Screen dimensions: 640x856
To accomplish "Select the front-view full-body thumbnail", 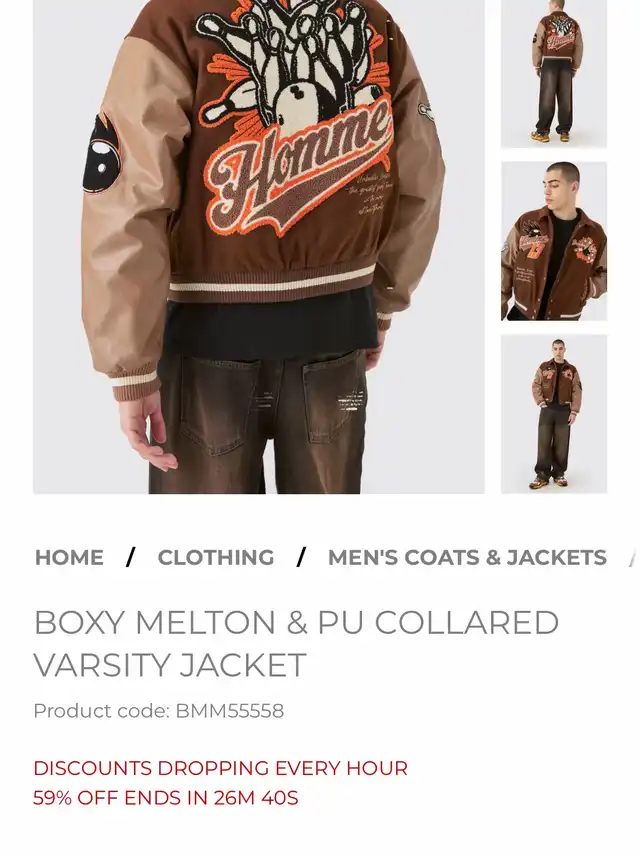I will click(553, 413).
